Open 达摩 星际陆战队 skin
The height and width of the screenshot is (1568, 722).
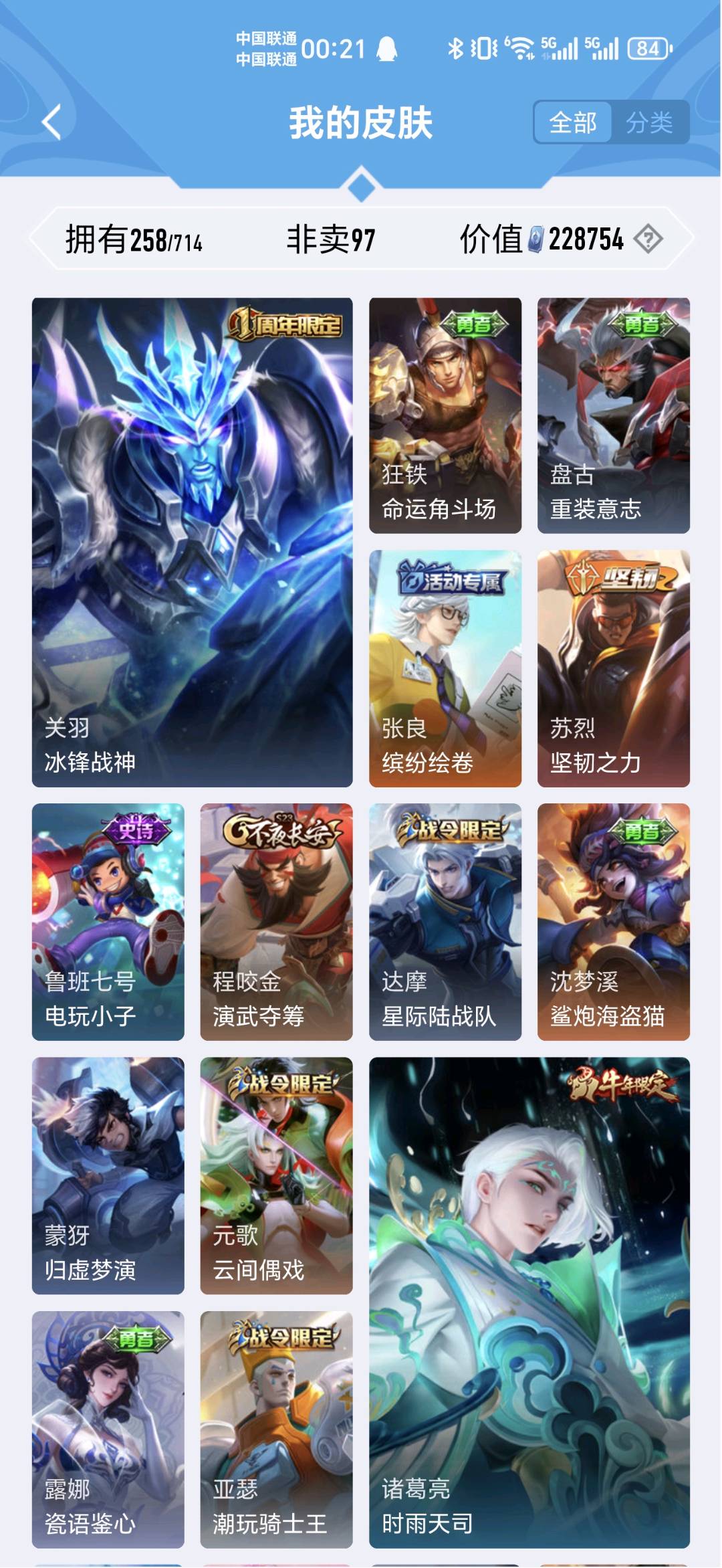445,921
